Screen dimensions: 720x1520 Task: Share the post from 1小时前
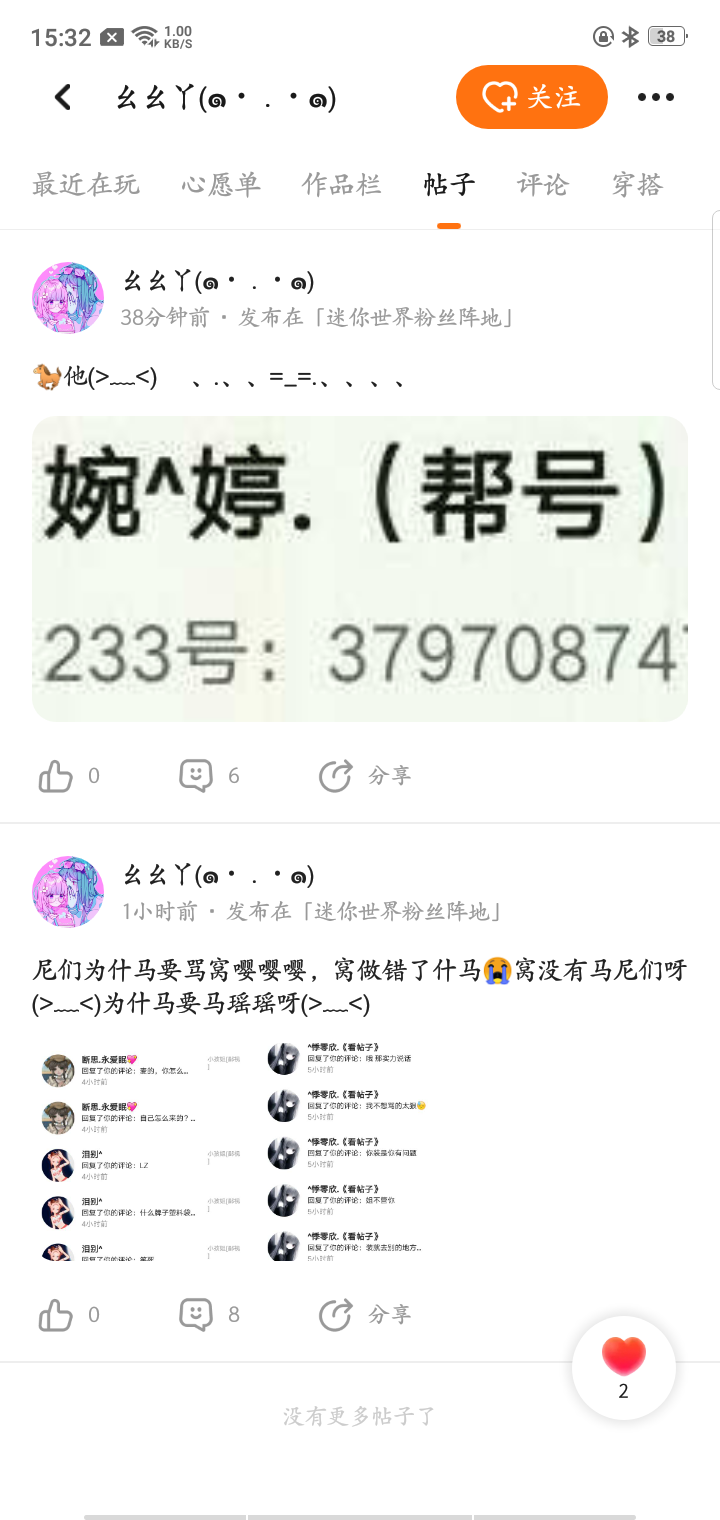[x=337, y=1314]
